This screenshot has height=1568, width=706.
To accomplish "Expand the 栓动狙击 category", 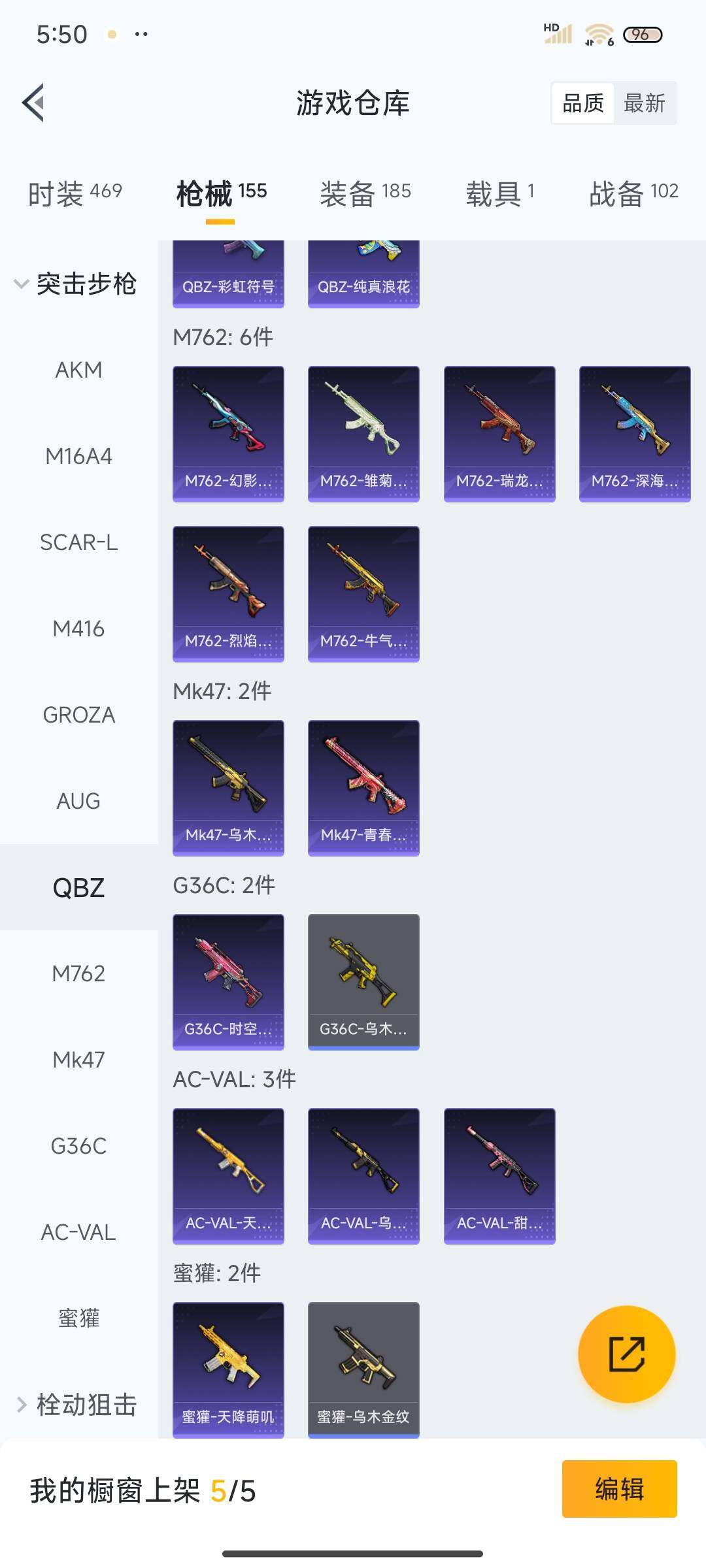I will (75, 1404).
